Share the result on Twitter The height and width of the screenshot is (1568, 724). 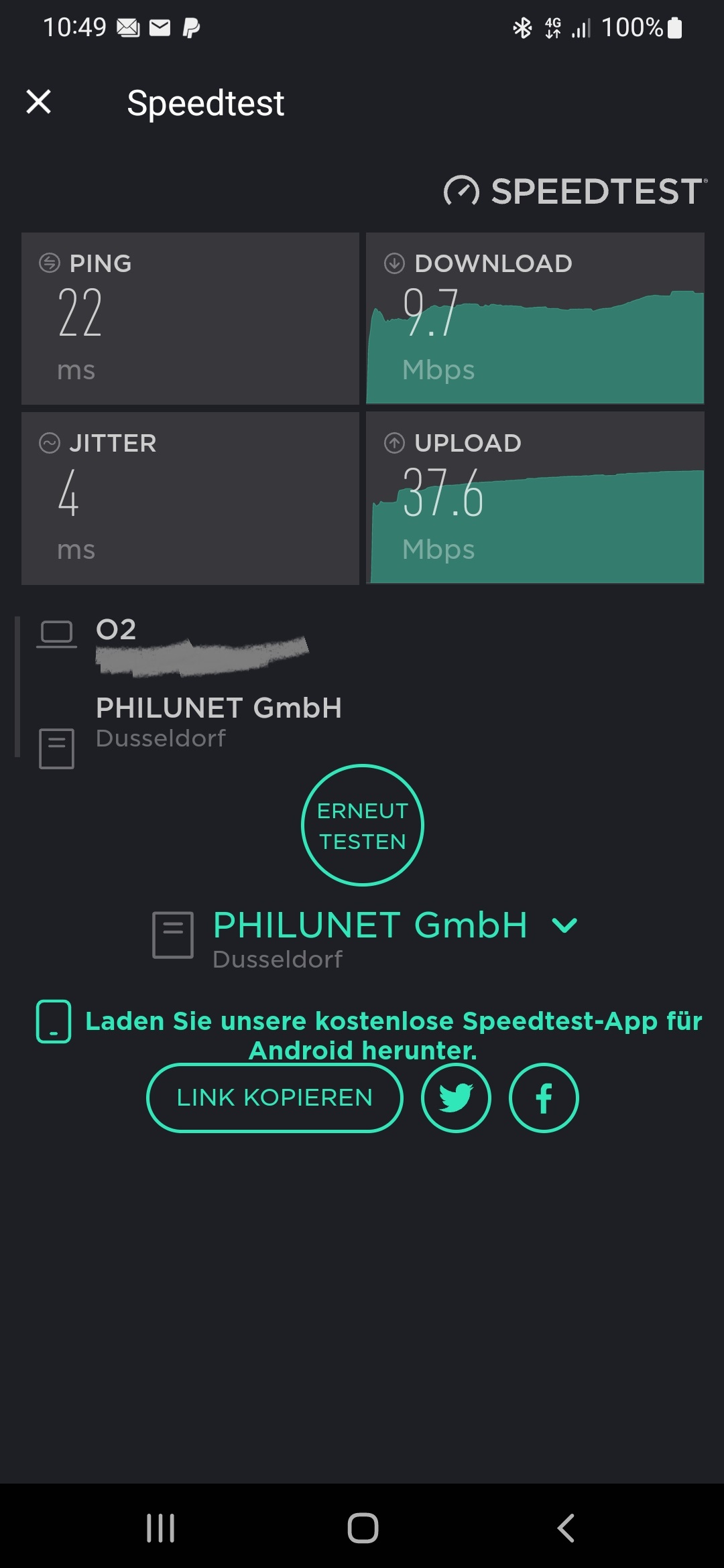pos(456,1098)
